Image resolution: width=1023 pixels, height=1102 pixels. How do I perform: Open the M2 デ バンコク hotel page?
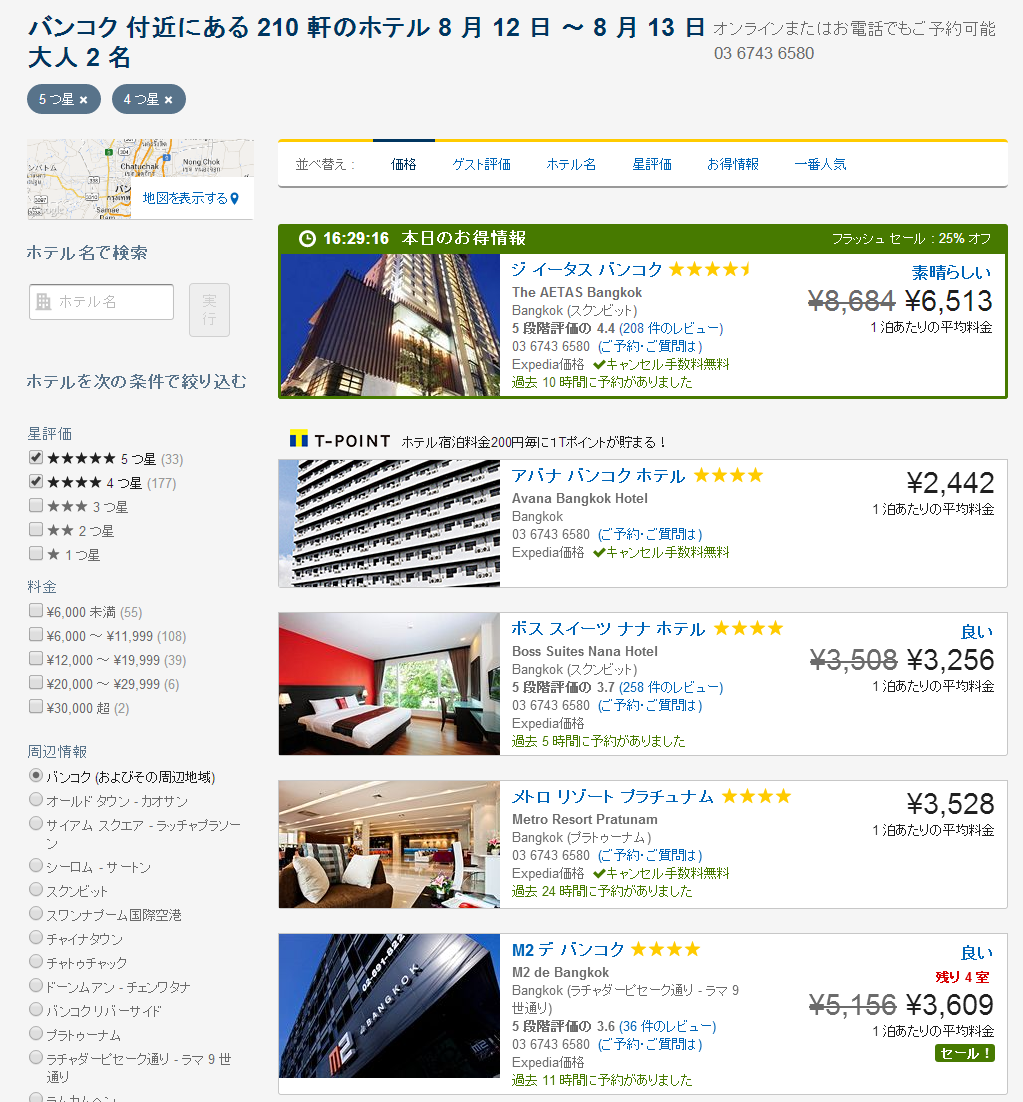[568, 949]
